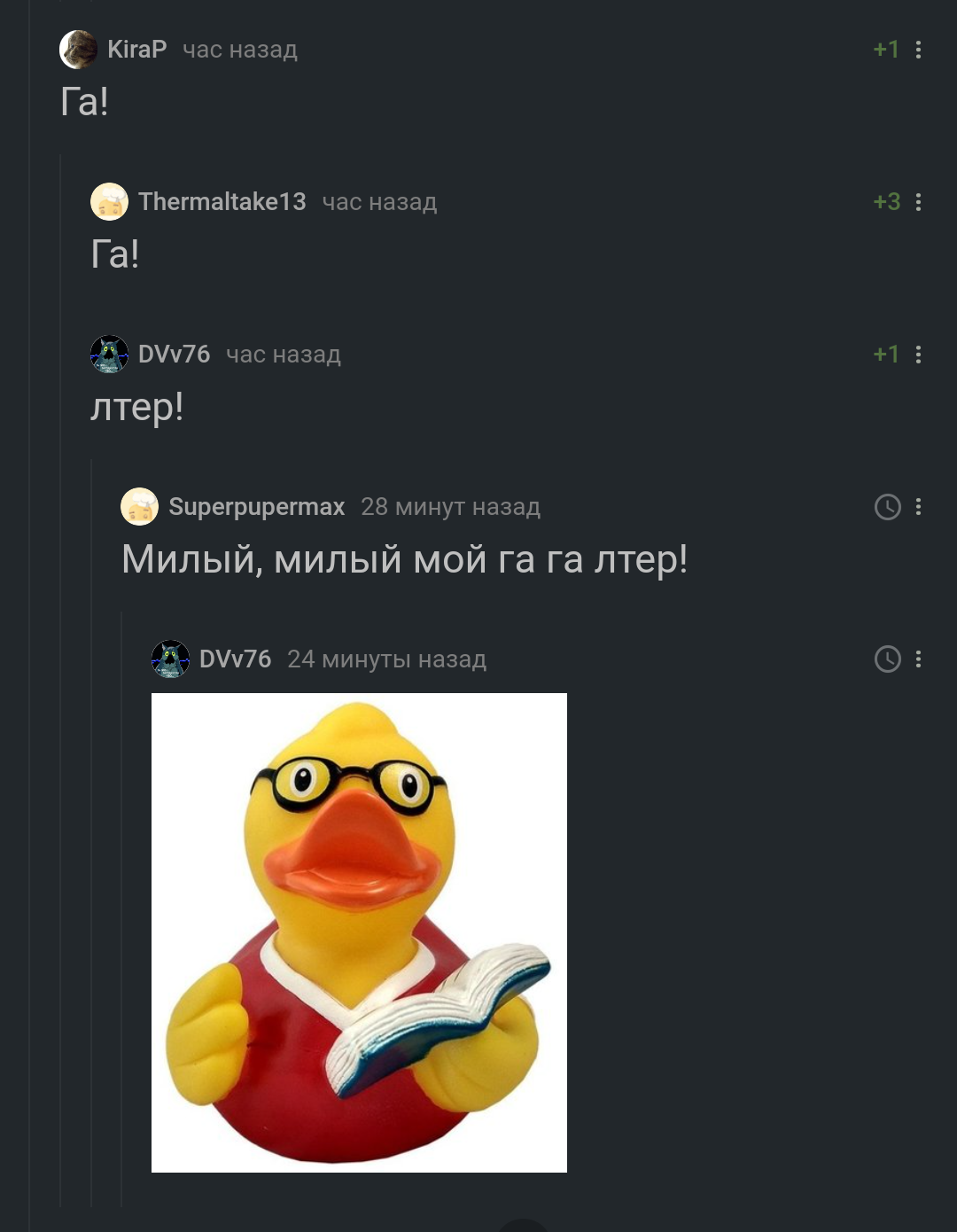This screenshot has width=957, height=1232.
Task: Tap Superpupermax's avatar
Action: [139, 507]
